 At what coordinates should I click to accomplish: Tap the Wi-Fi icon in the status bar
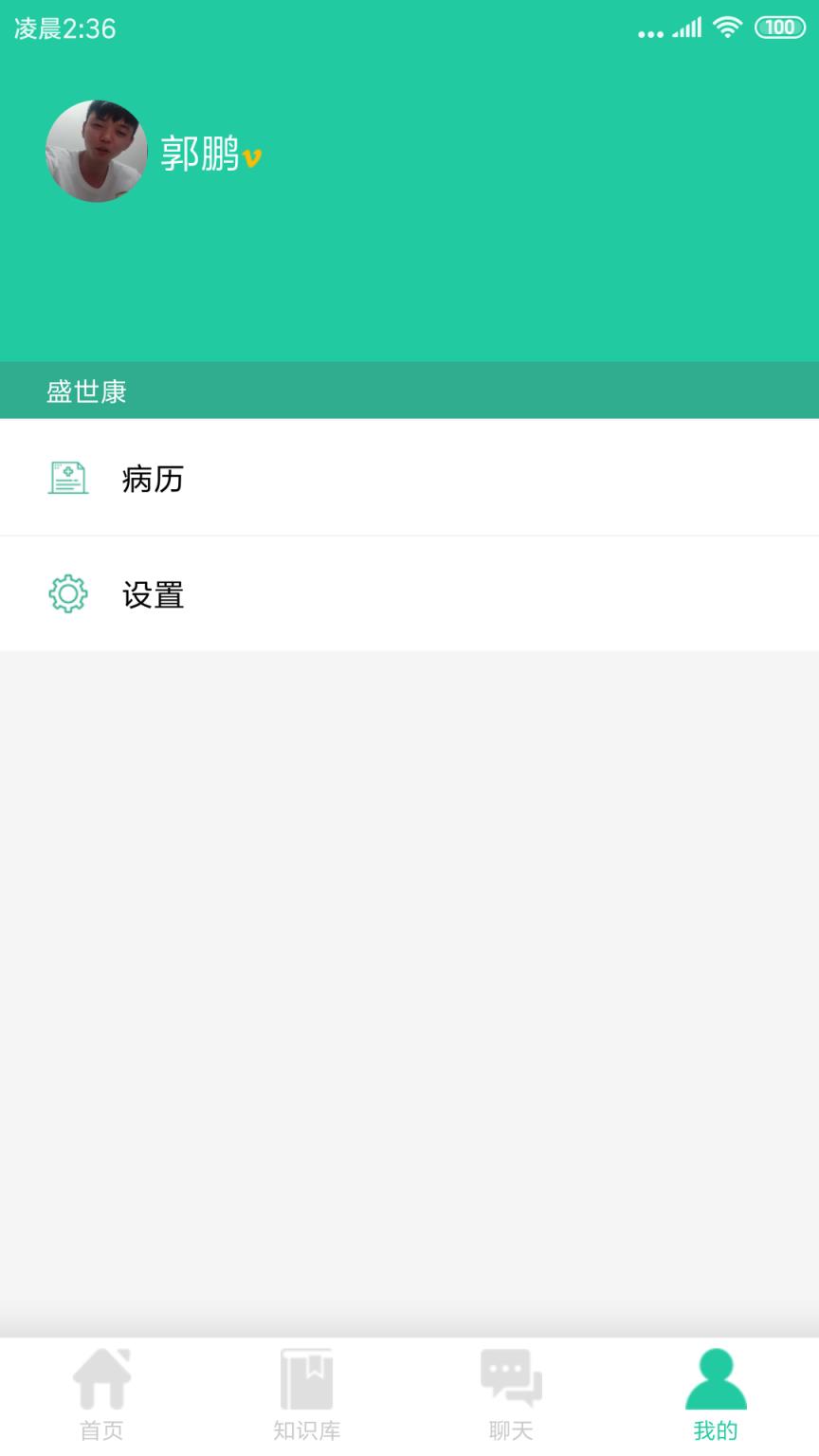click(726, 27)
